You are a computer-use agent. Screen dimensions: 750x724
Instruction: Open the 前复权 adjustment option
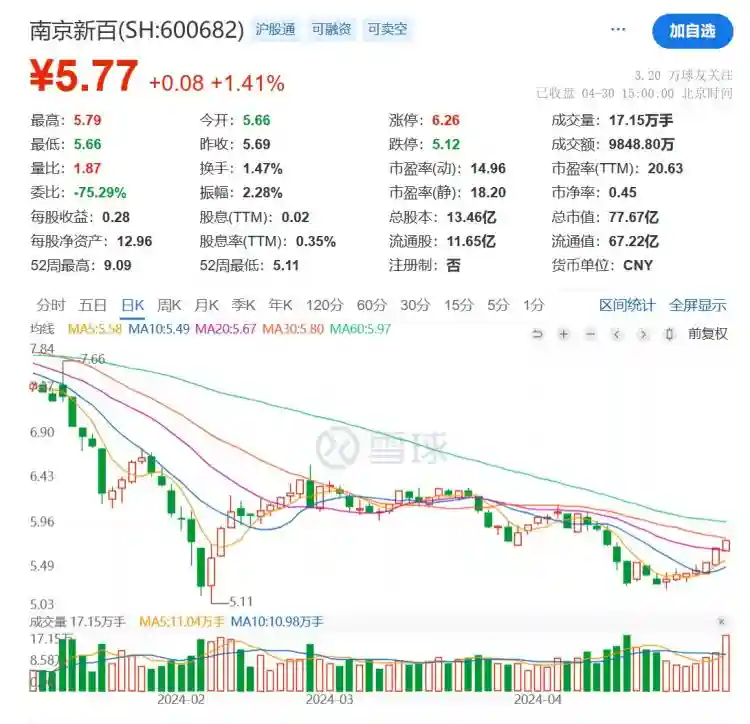(x=707, y=334)
